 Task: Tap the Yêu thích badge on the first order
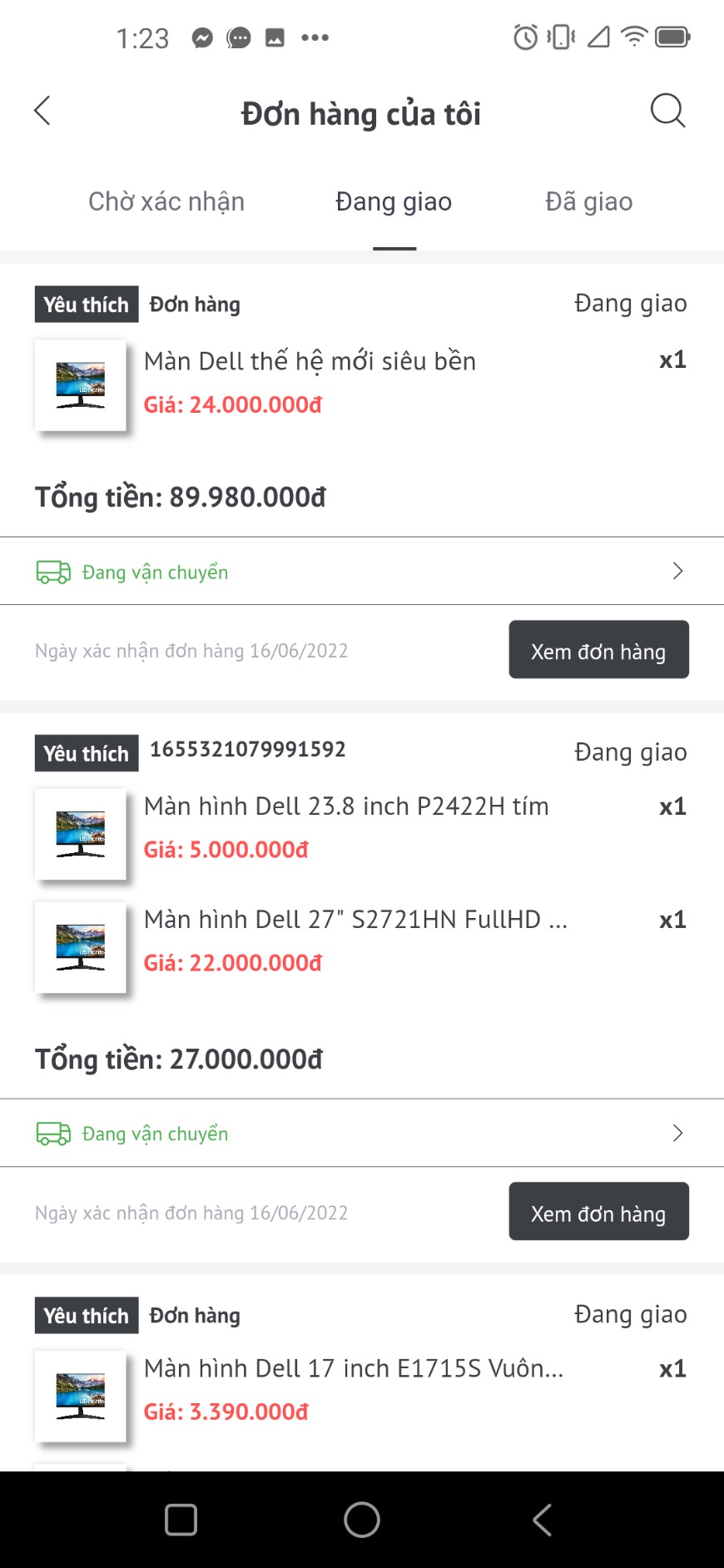[x=85, y=304]
